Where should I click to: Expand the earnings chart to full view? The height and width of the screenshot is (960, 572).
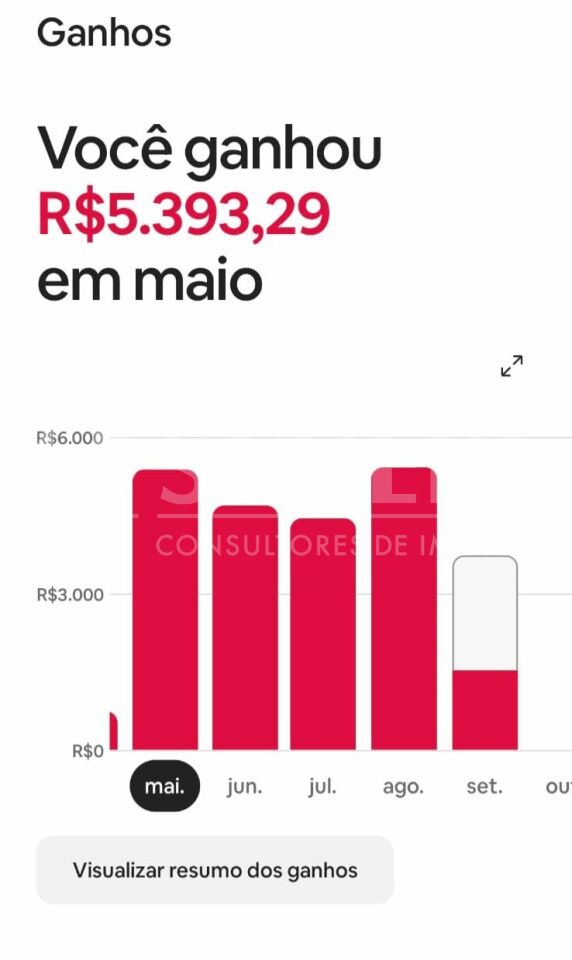(512, 366)
